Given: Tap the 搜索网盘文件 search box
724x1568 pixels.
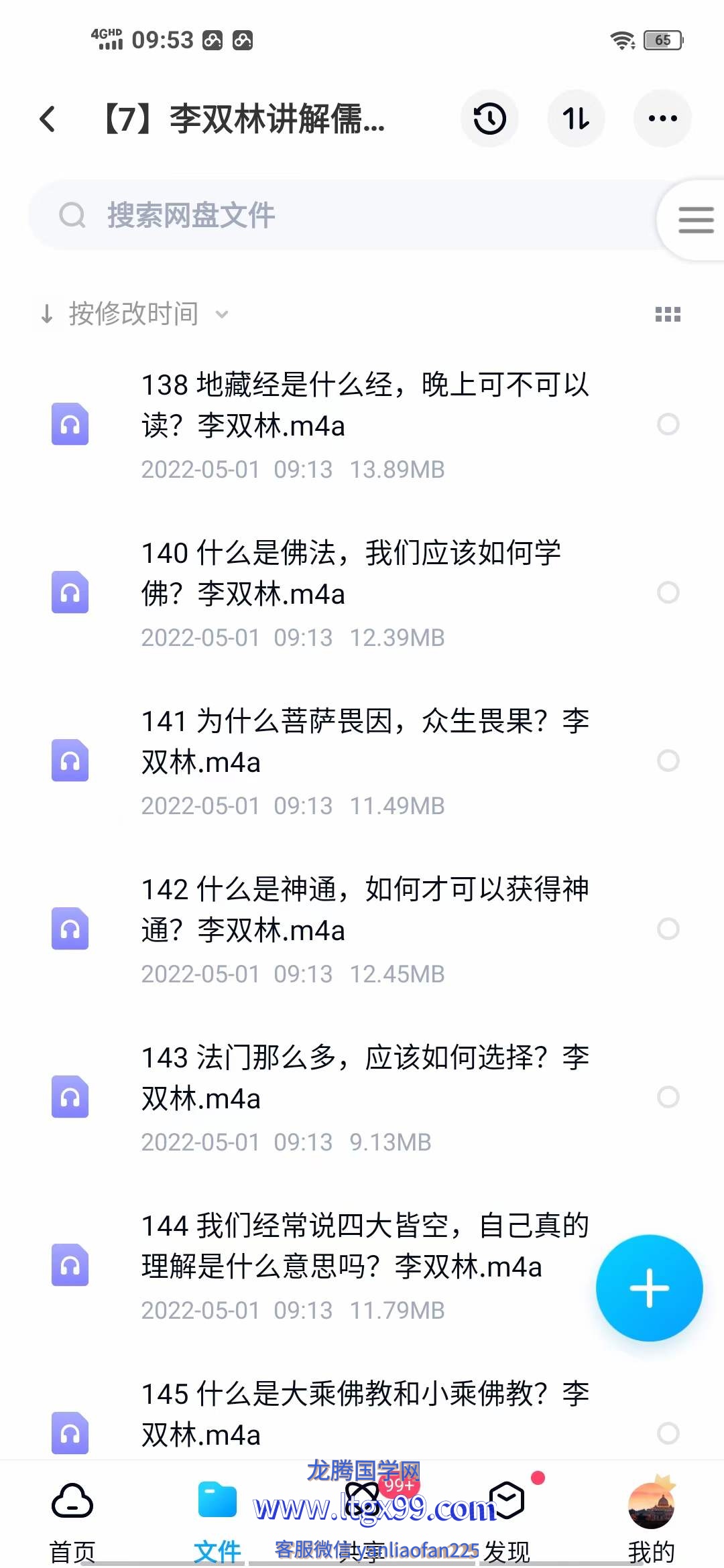Looking at the screenshot, I should pos(342,215).
